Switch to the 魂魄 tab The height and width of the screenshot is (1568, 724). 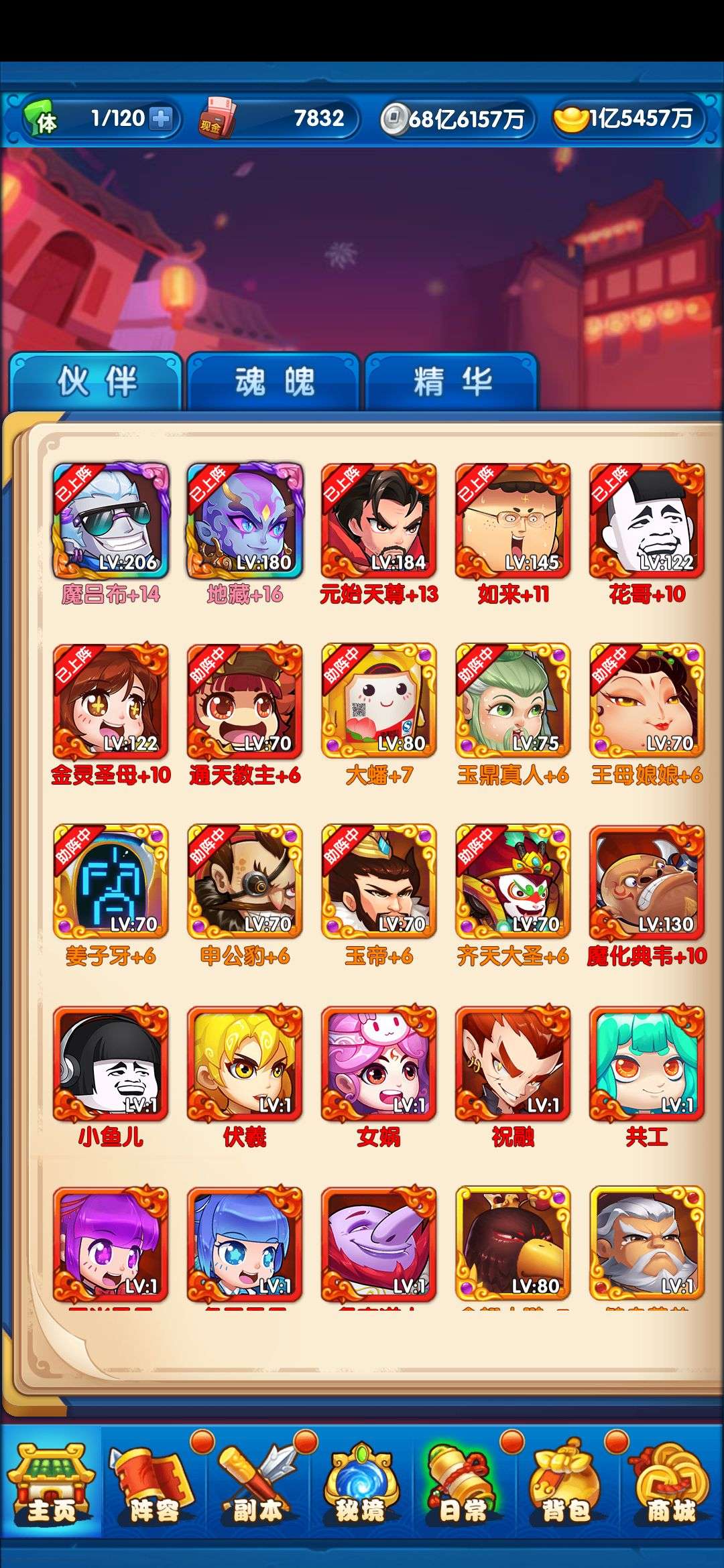274,382
